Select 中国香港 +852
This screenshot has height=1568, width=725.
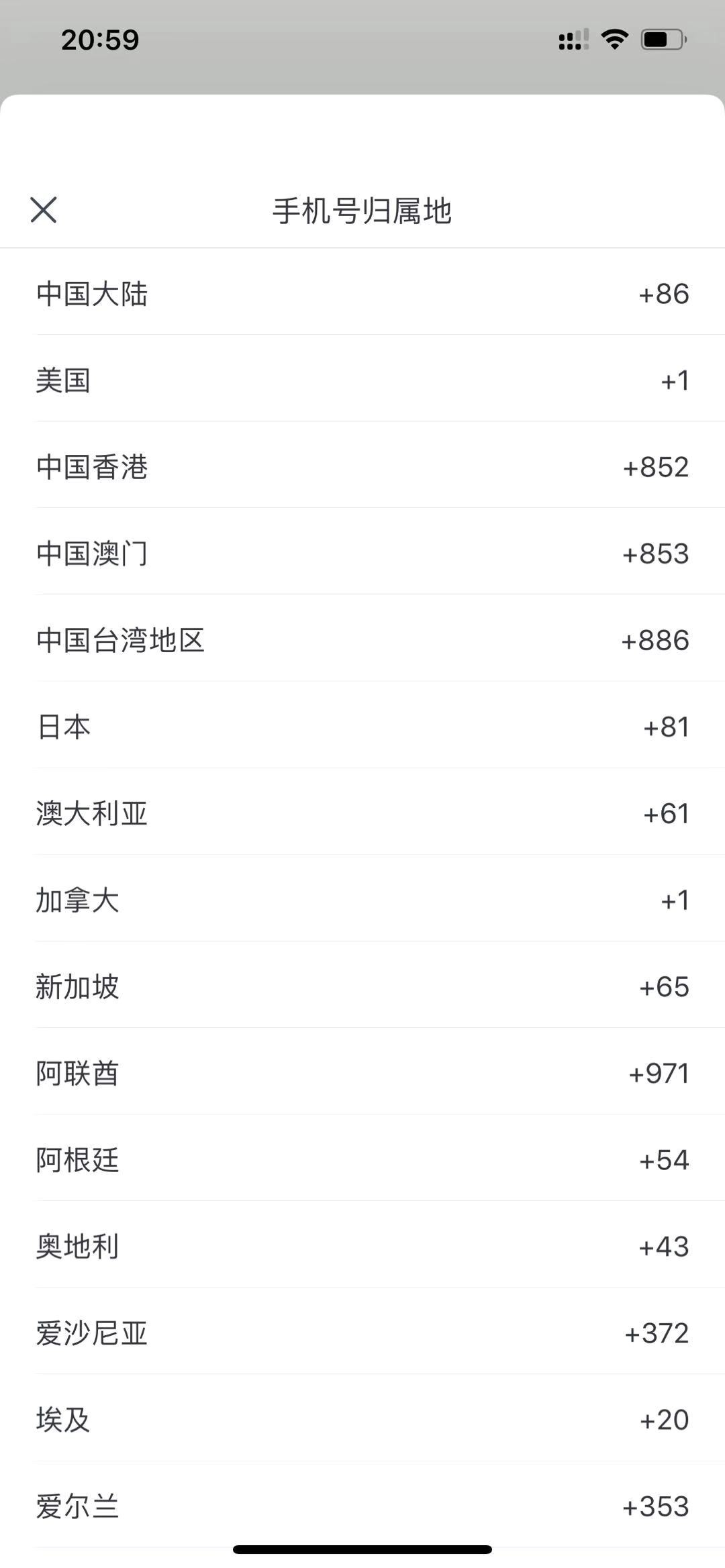[362, 466]
